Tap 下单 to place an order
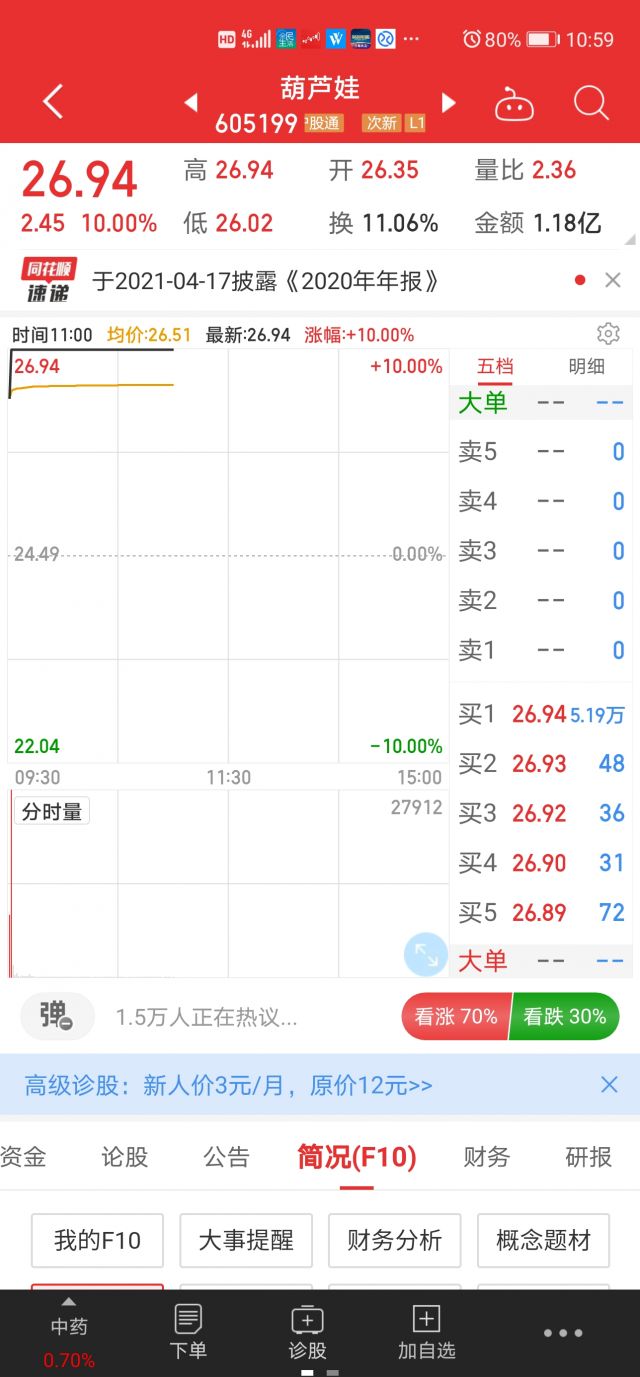The width and height of the screenshot is (640, 1377). pos(188,1333)
